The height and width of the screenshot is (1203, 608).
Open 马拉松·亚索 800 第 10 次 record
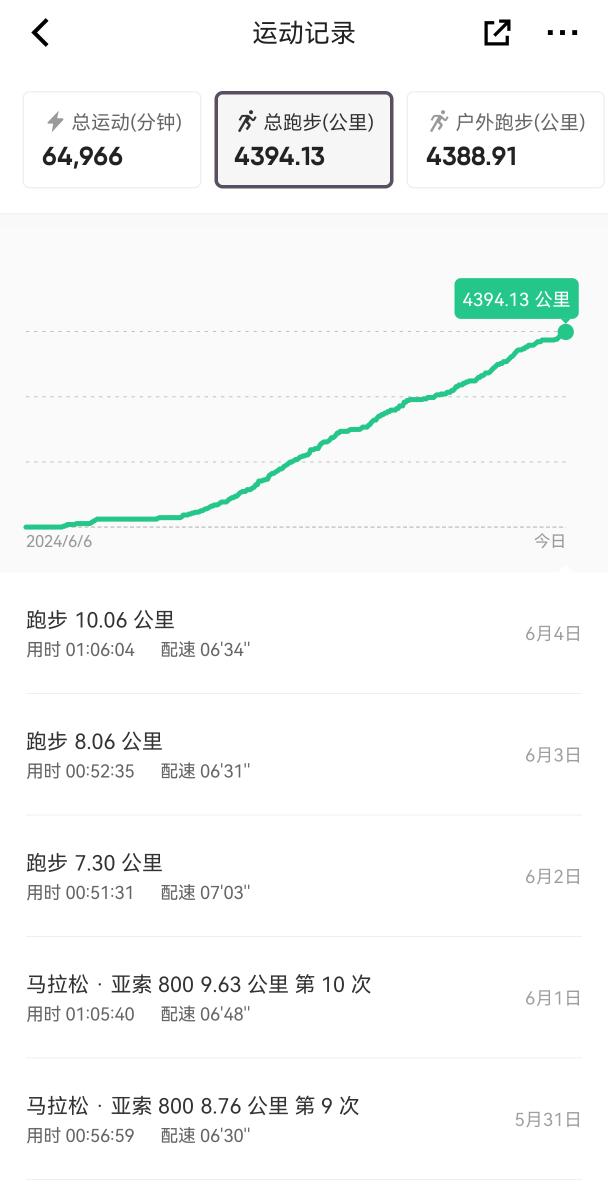coord(304,998)
